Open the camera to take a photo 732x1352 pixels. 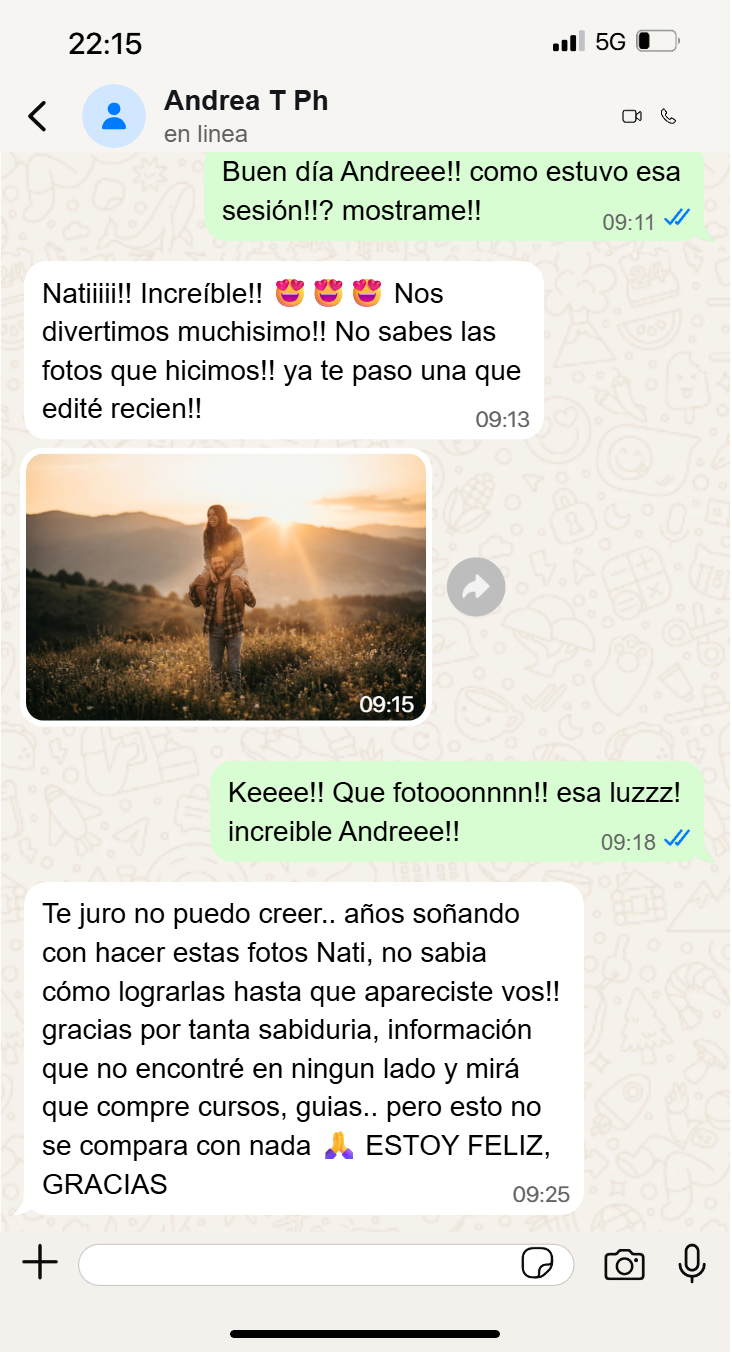[624, 1264]
